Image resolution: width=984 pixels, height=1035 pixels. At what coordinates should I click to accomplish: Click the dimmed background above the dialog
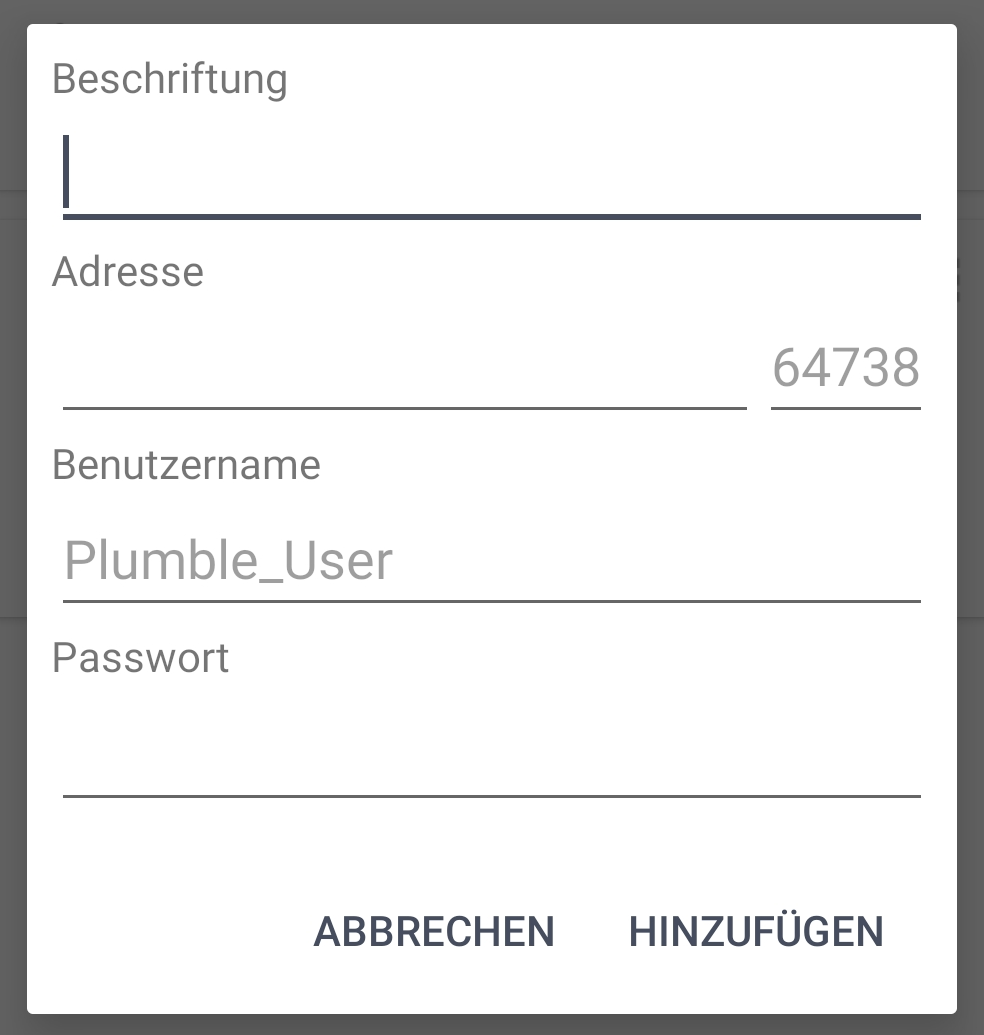tap(492, 13)
